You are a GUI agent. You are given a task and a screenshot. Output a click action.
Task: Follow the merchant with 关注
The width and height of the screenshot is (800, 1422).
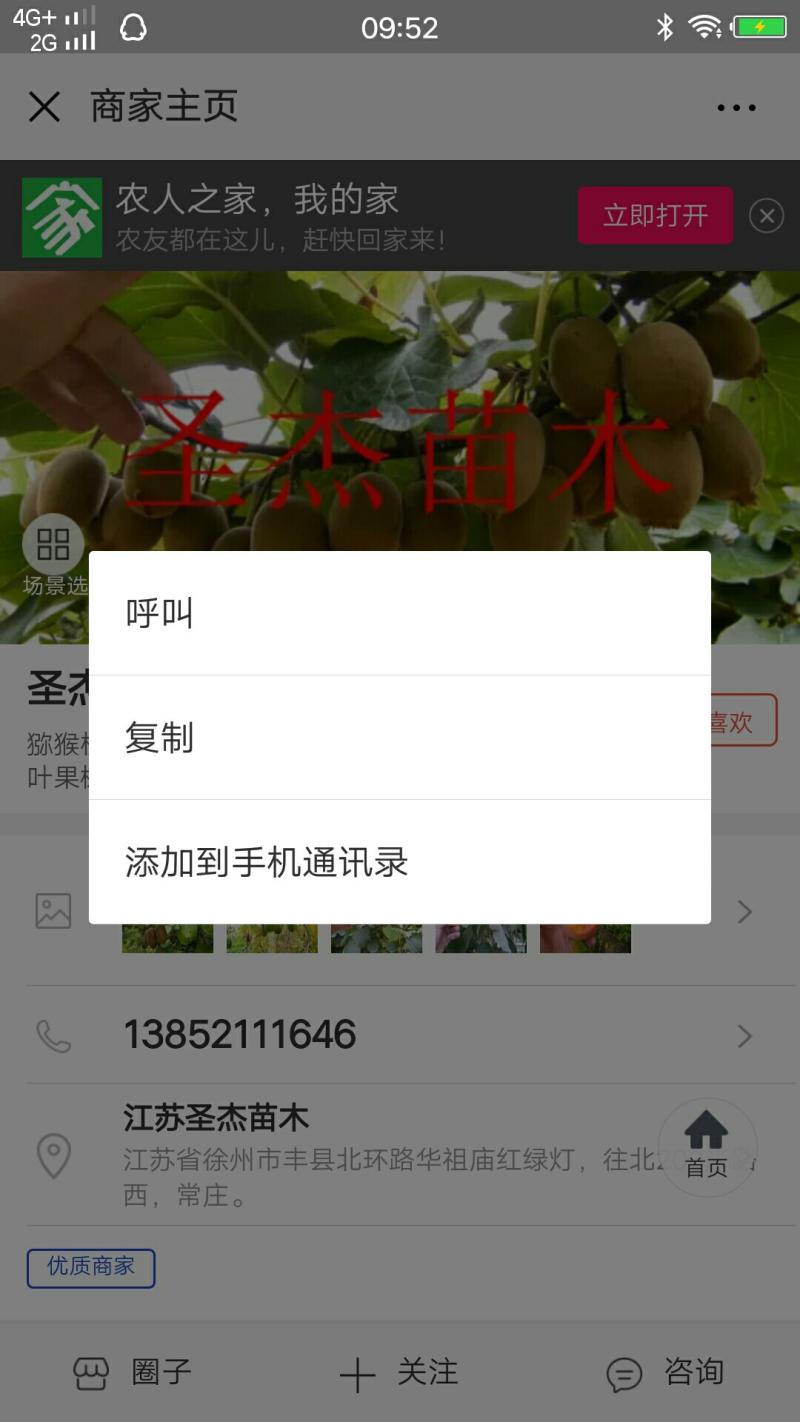click(x=399, y=1372)
